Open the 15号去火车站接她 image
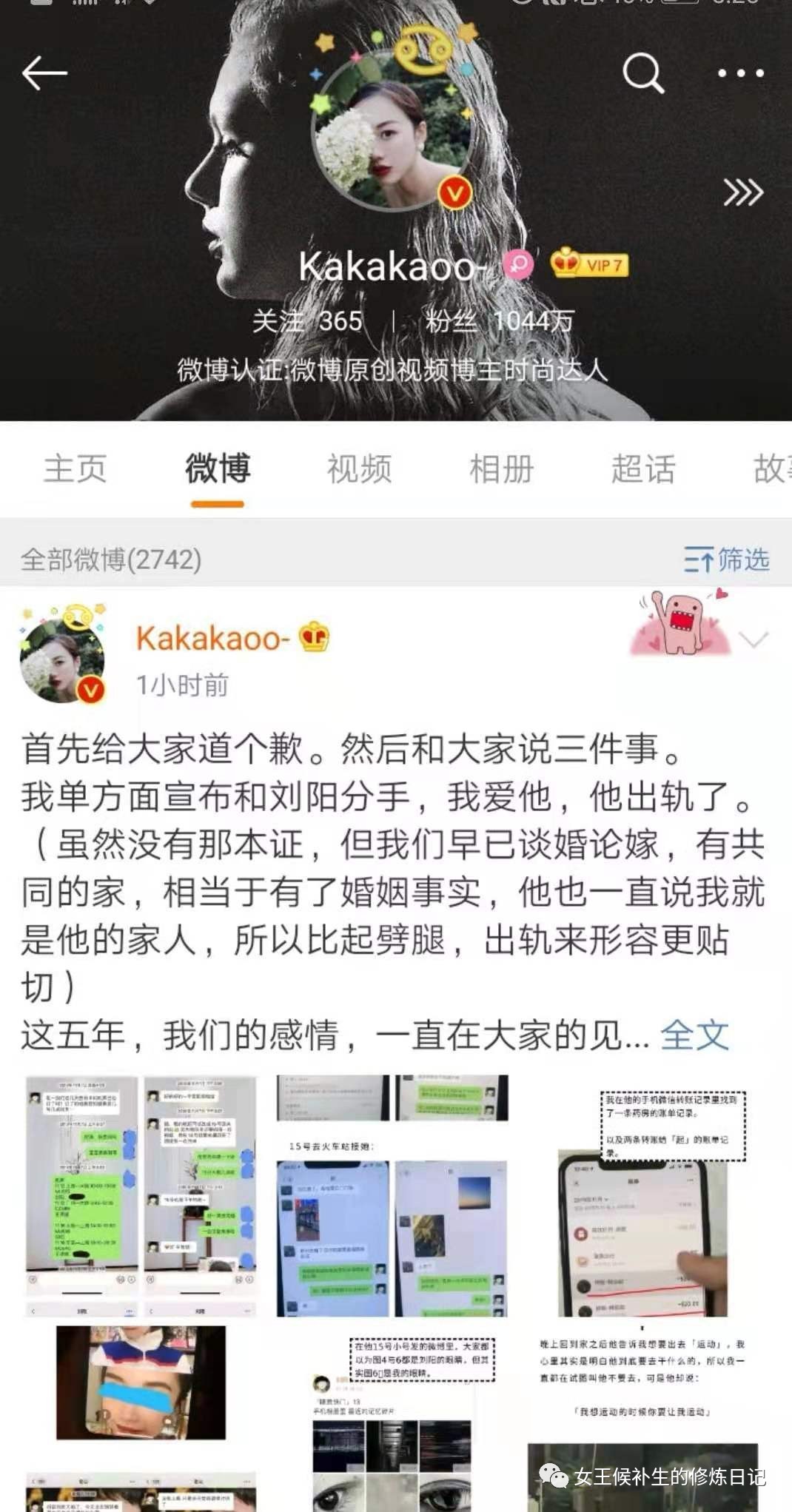Viewport: 792px width, 1512px height. 392,1195
